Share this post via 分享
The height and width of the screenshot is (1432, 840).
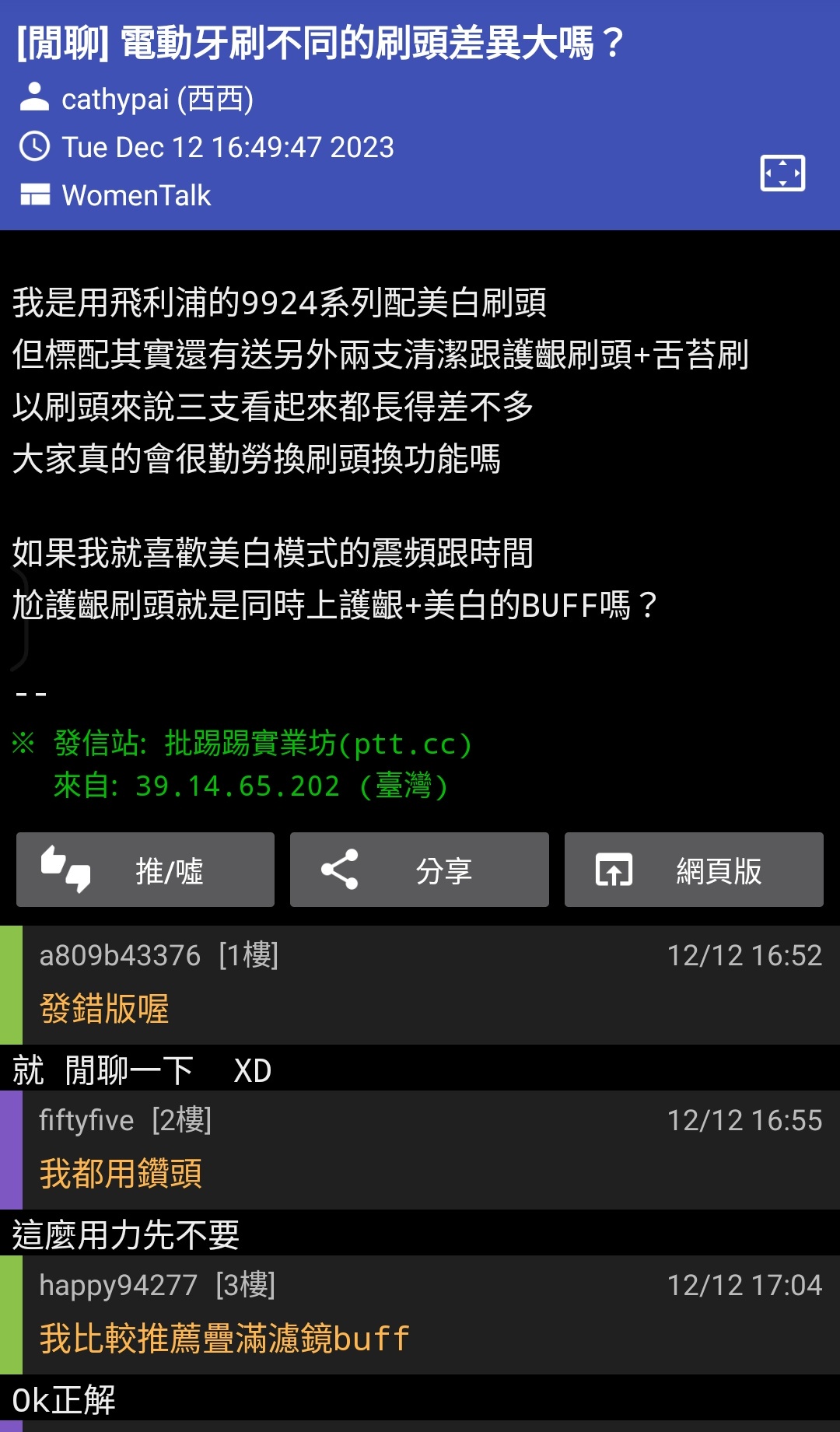click(x=419, y=870)
